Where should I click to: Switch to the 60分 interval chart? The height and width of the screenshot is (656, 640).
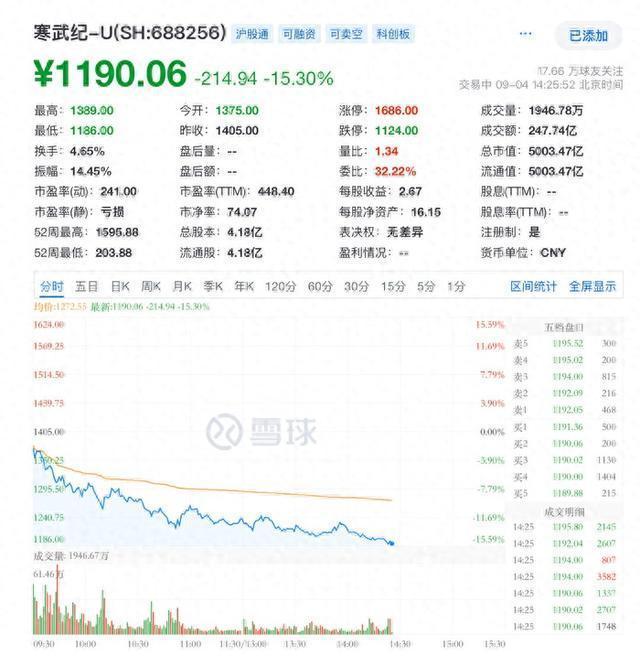pyautogui.click(x=319, y=287)
